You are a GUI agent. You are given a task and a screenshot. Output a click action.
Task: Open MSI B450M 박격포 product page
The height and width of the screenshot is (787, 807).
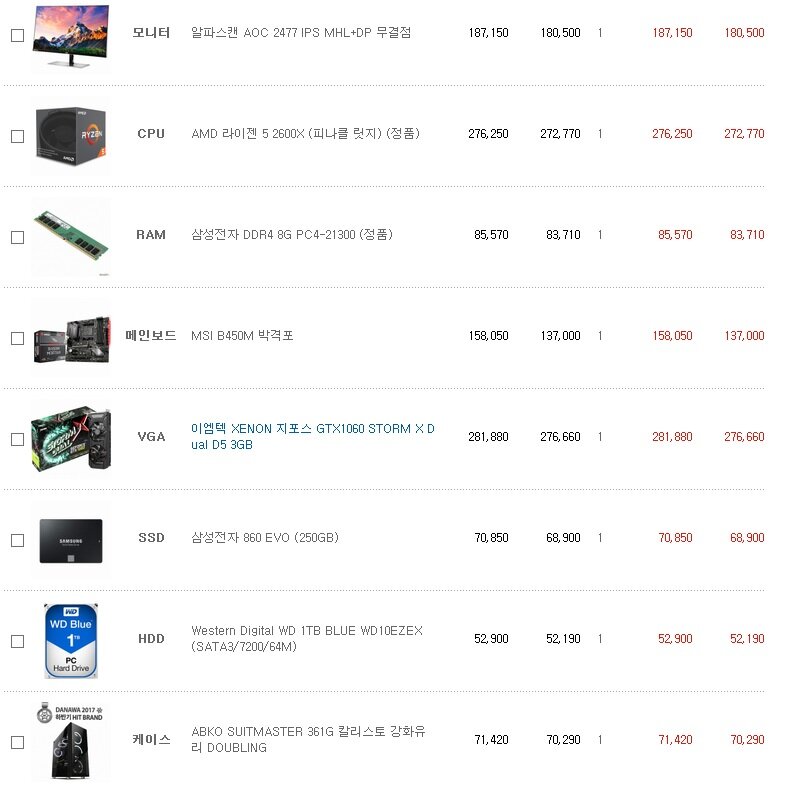242,336
